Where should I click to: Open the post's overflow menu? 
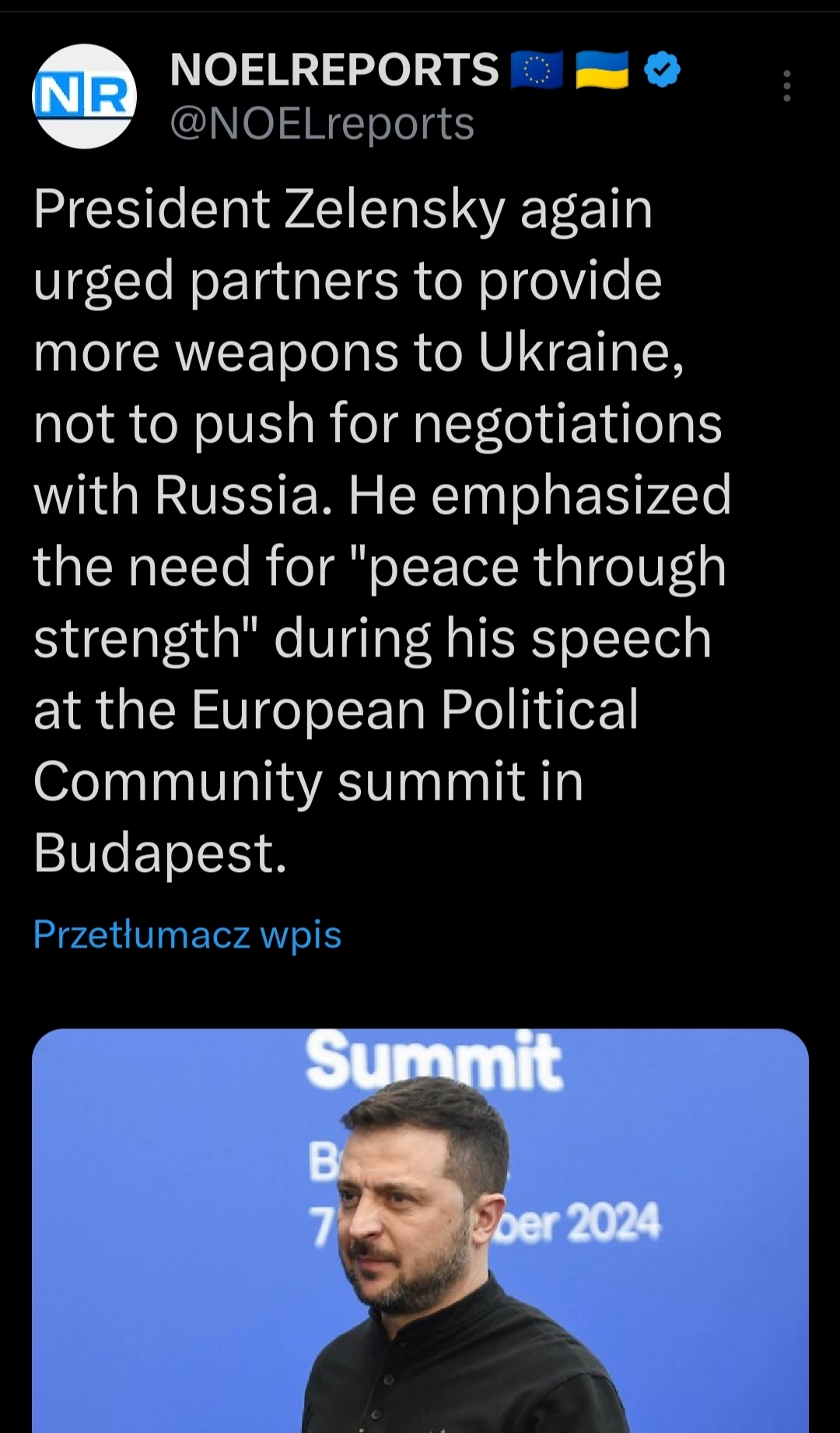[x=787, y=86]
